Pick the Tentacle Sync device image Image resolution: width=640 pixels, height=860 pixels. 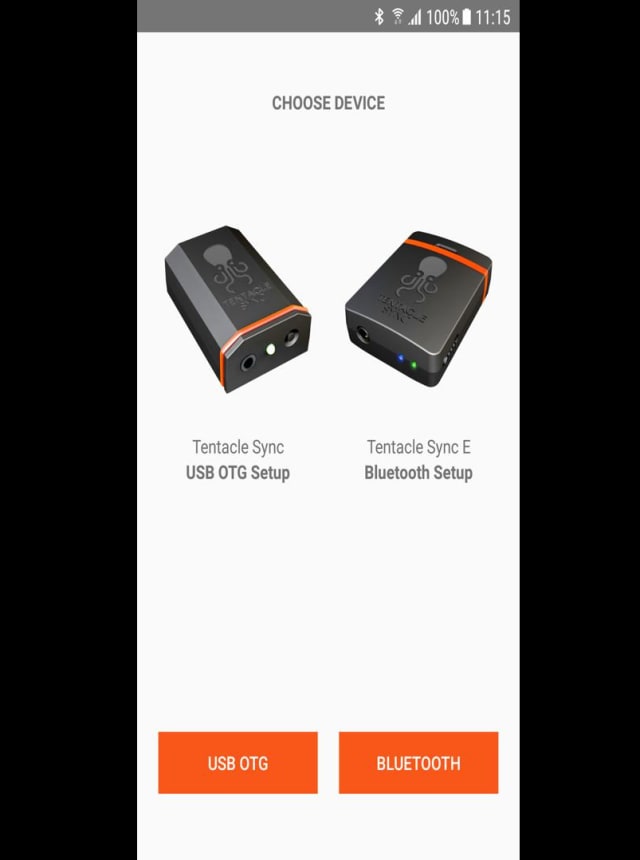pyautogui.click(x=238, y=310)
